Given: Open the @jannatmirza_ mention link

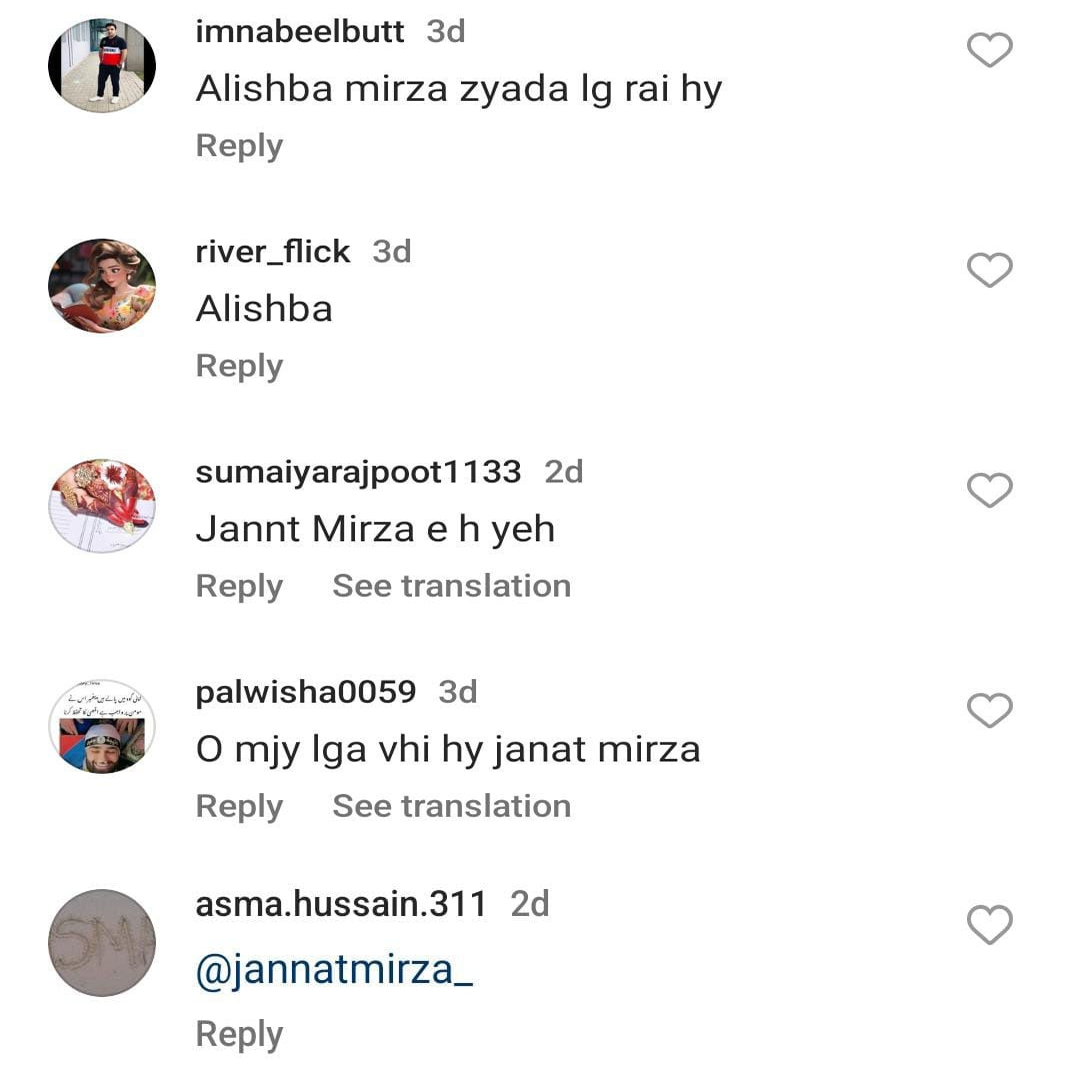Looking at the screenshot, I should 334,971.
